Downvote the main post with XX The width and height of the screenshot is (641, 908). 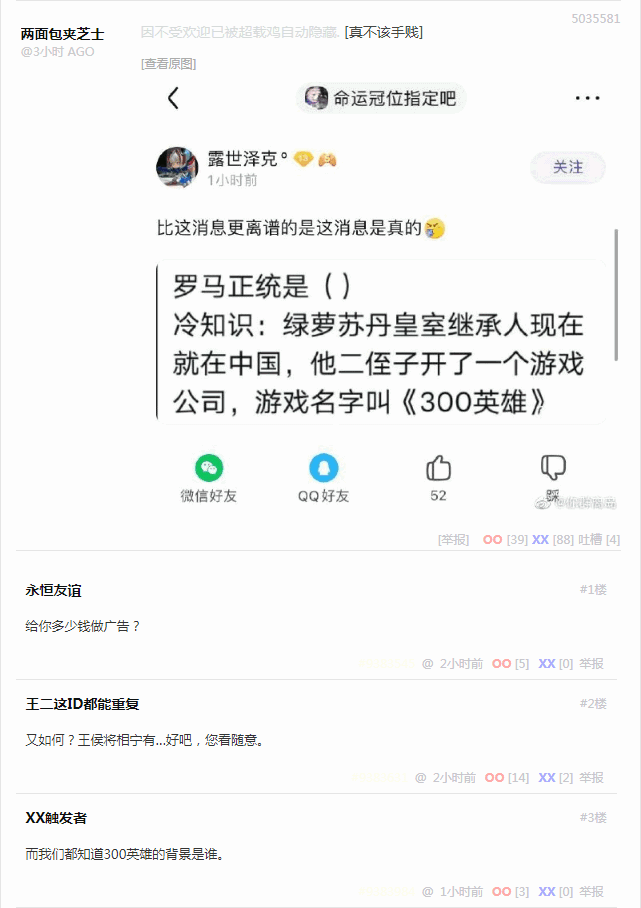pos(540,540)
